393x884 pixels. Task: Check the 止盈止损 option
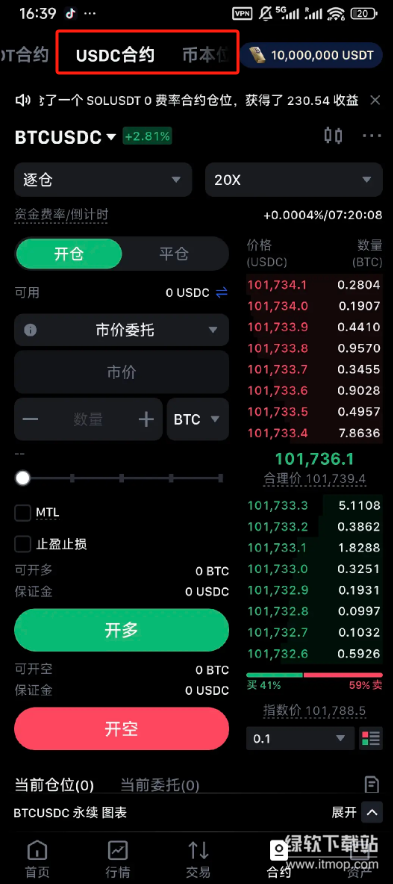23,544
